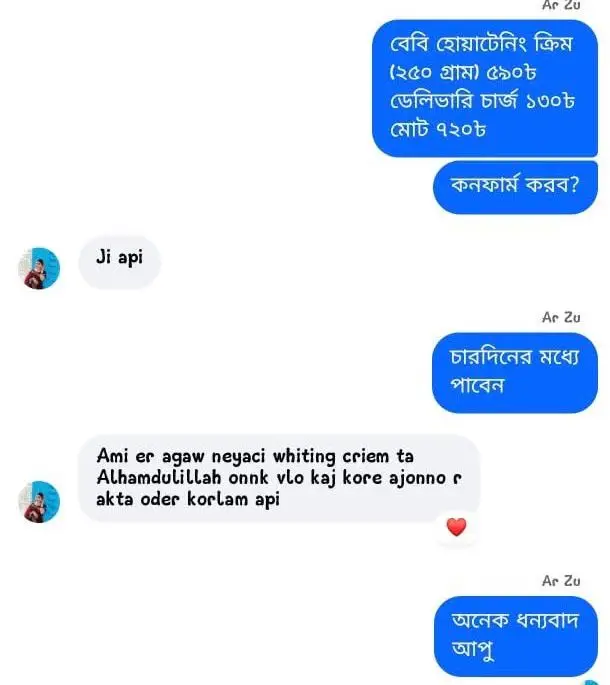610x685 pixels.
Task: Open sender's profile picture beside "Ji api"
Action: (40, 268)
